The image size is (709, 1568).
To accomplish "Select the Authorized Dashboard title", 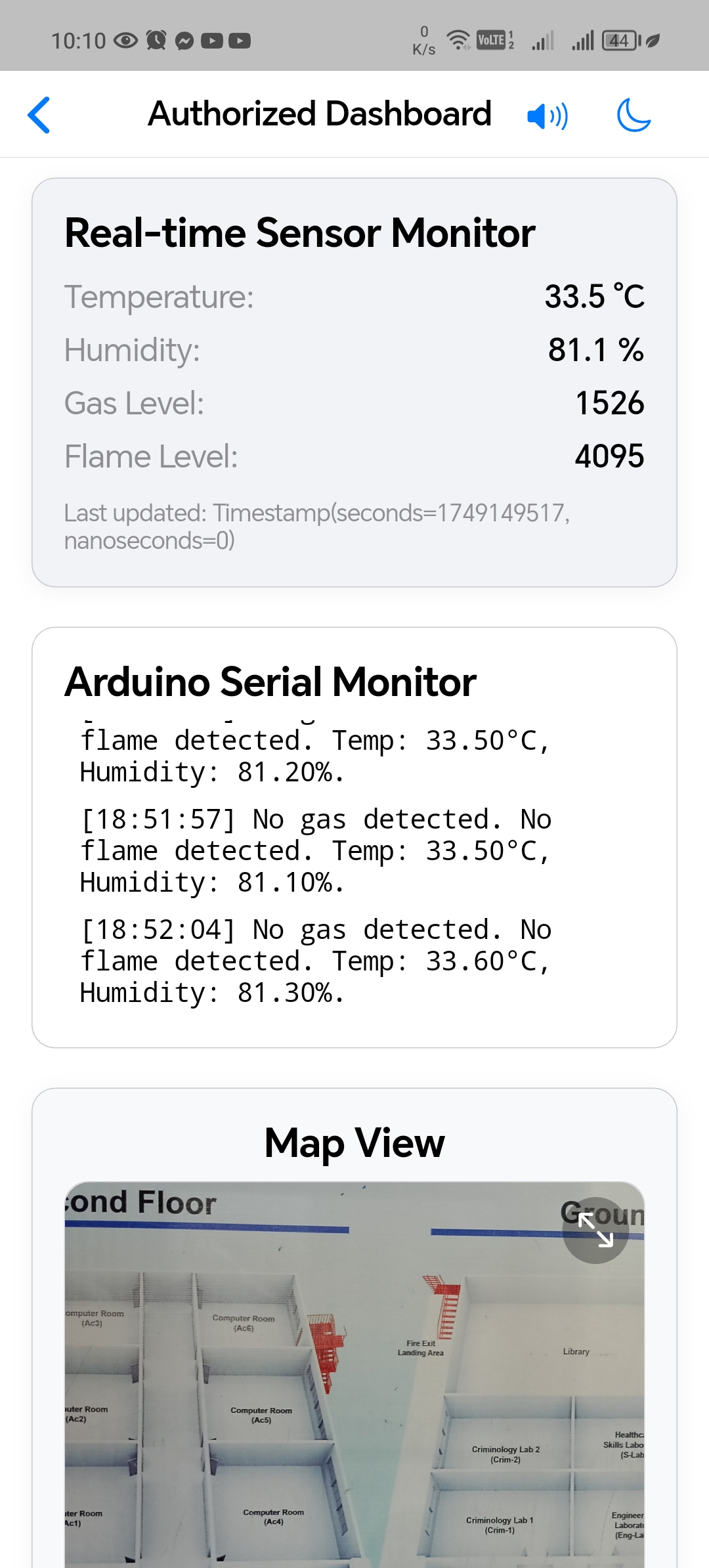I will pyautogui.click(x=319, y=114).
